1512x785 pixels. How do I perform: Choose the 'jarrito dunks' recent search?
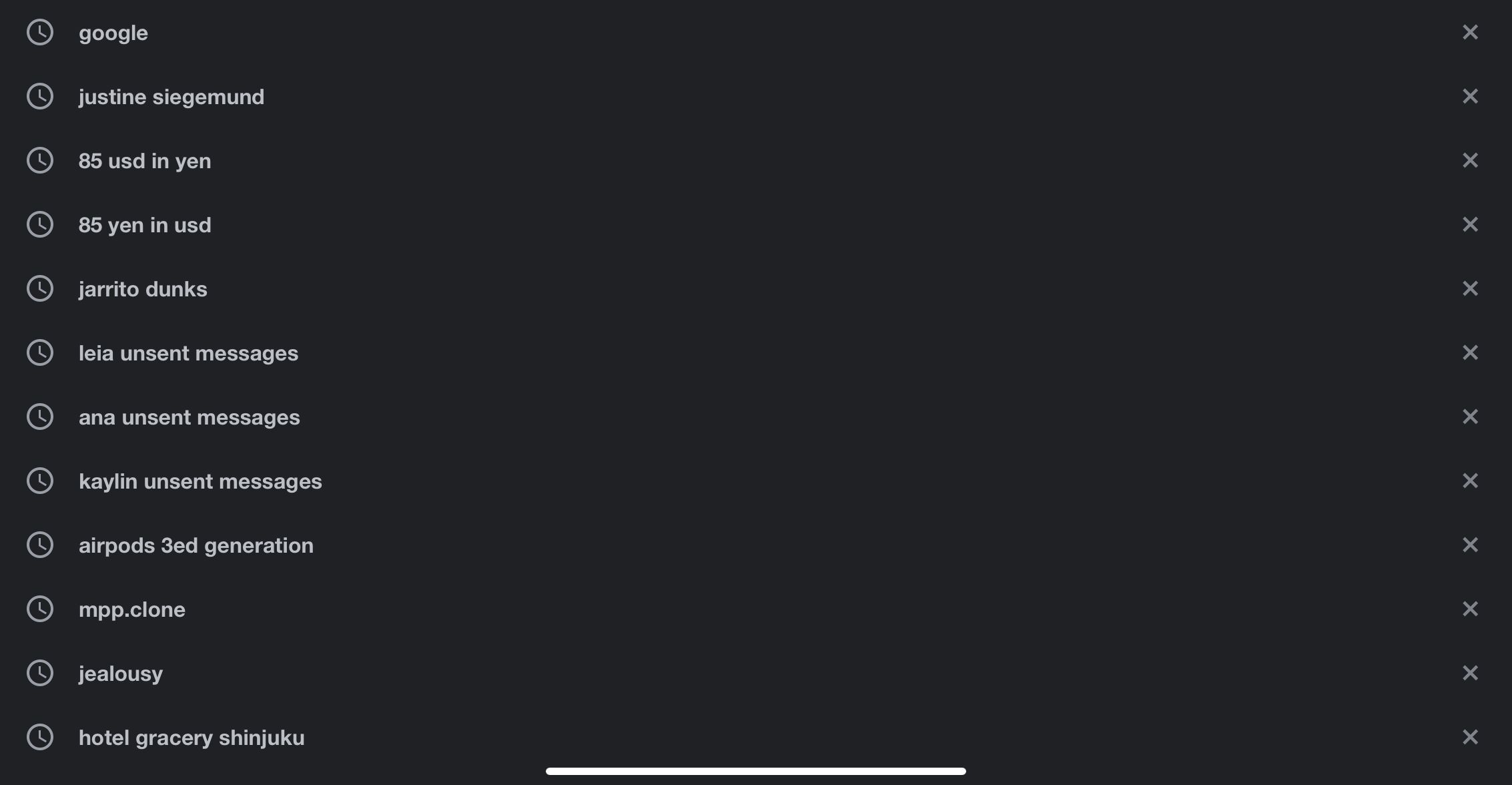click(143, 289)
